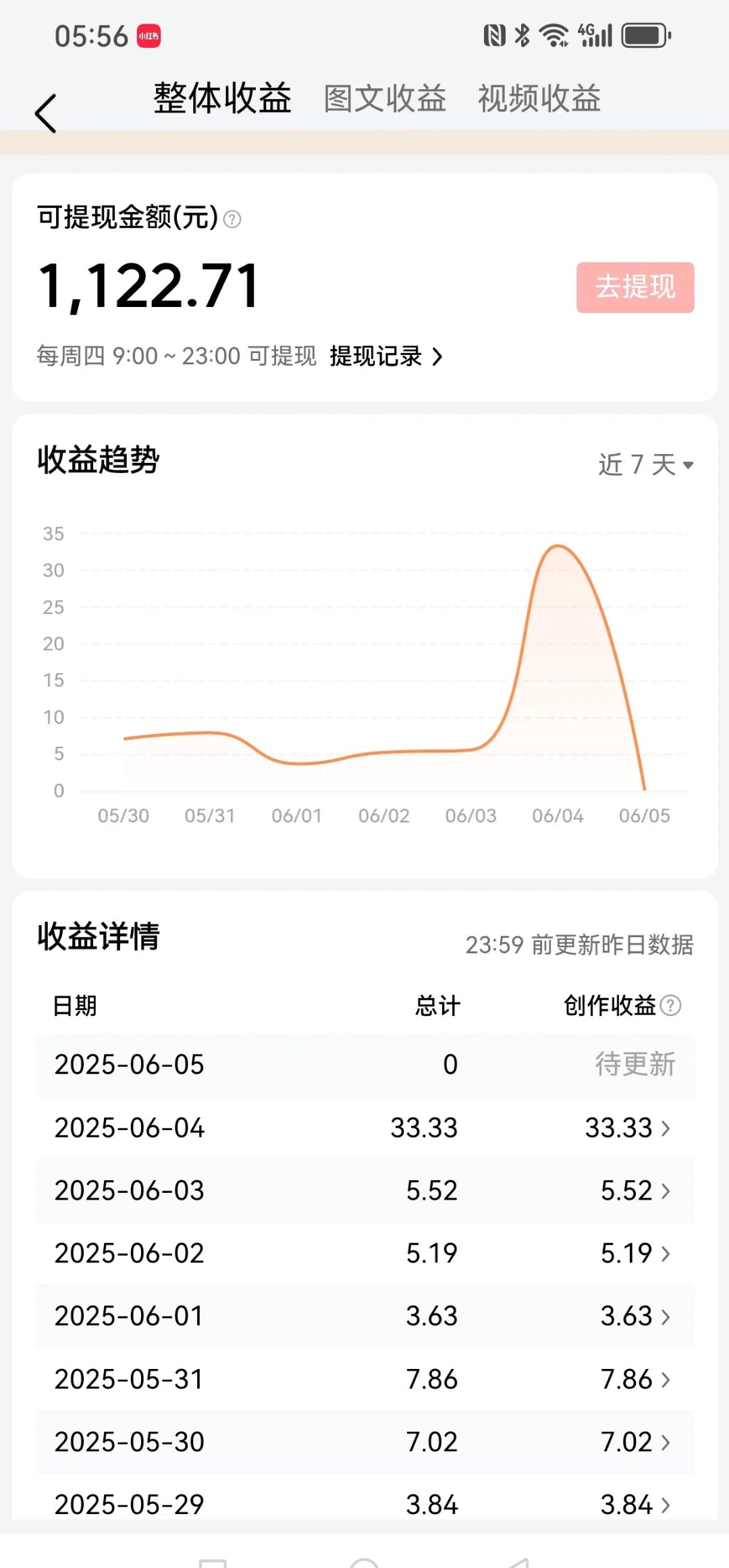The height and width of the screenshot is (1568, 729).
Task: Go back using the top-left arrow
Action: point(46,113)
